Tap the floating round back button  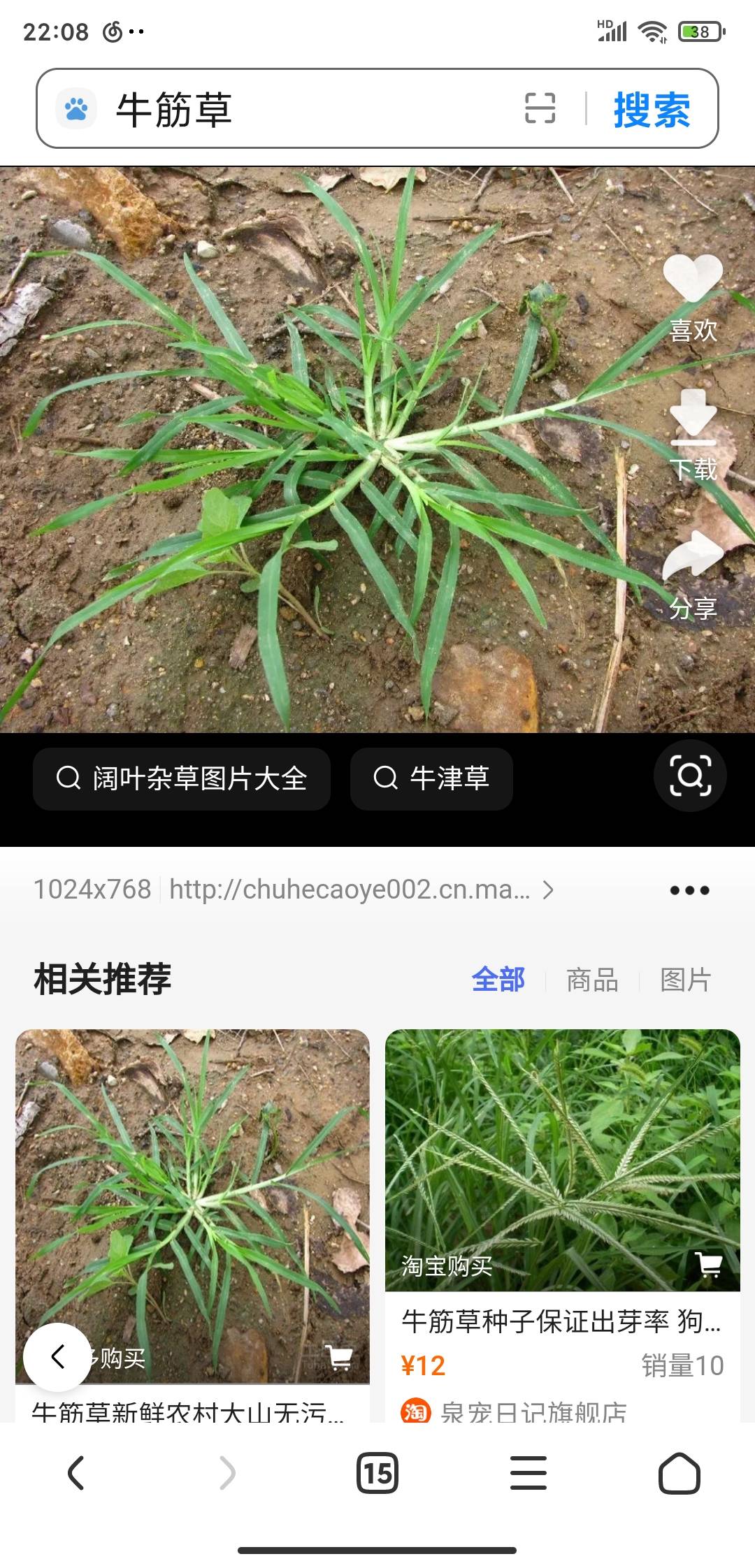(x=57, y=1357)
